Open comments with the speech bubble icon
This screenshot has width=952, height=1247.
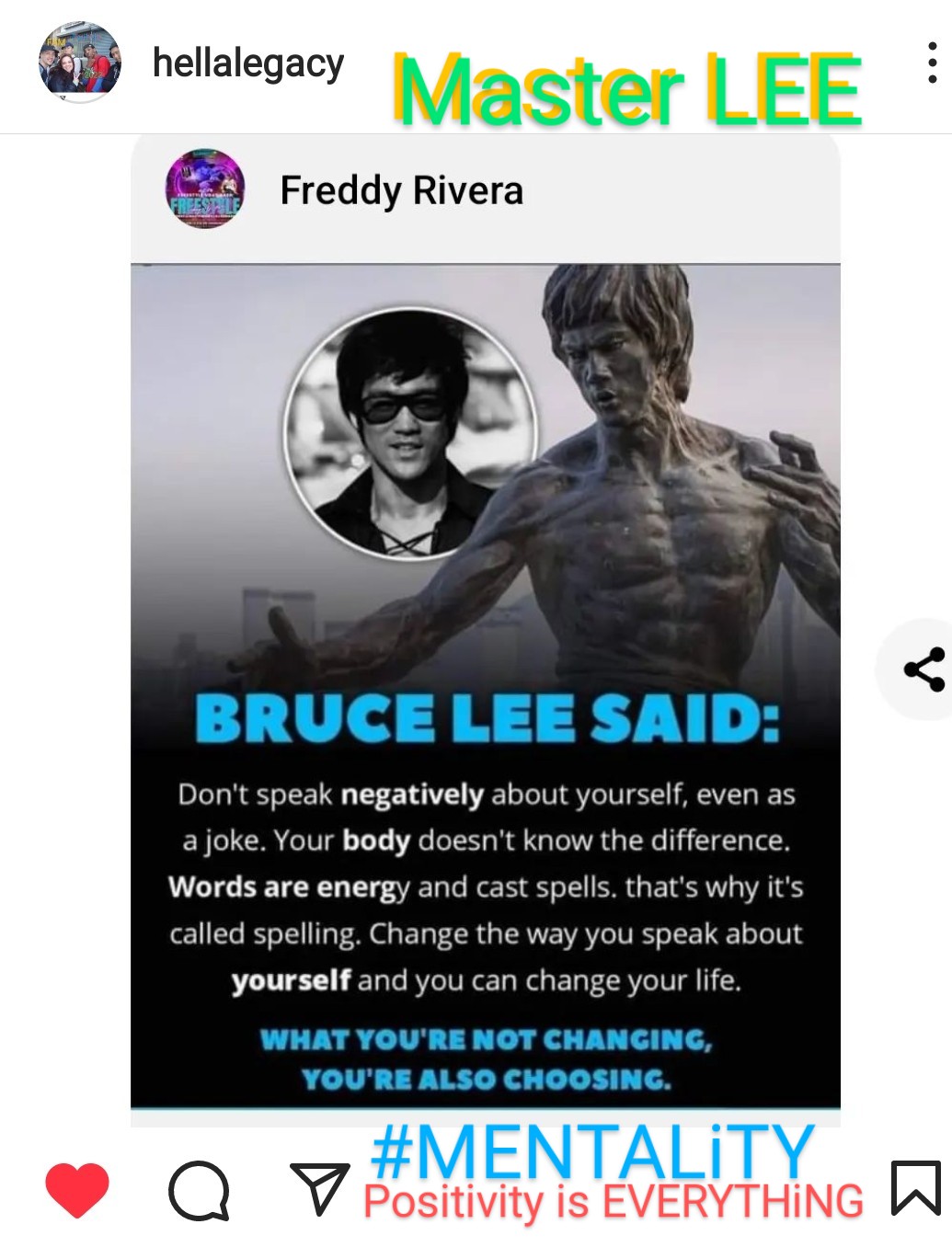tap(199, 1190)
